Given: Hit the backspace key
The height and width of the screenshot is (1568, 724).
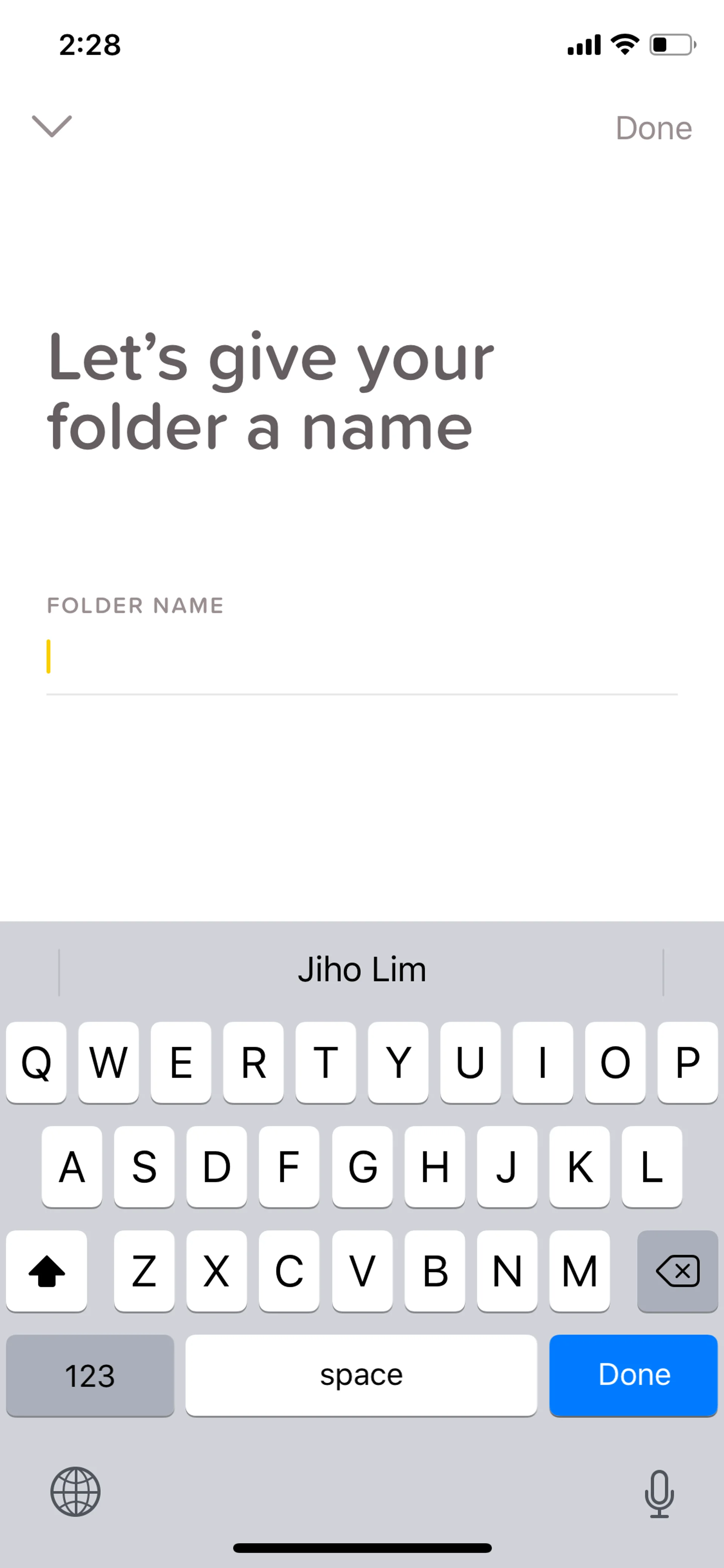Looking at the screenshot, I should coord(677,1270).
